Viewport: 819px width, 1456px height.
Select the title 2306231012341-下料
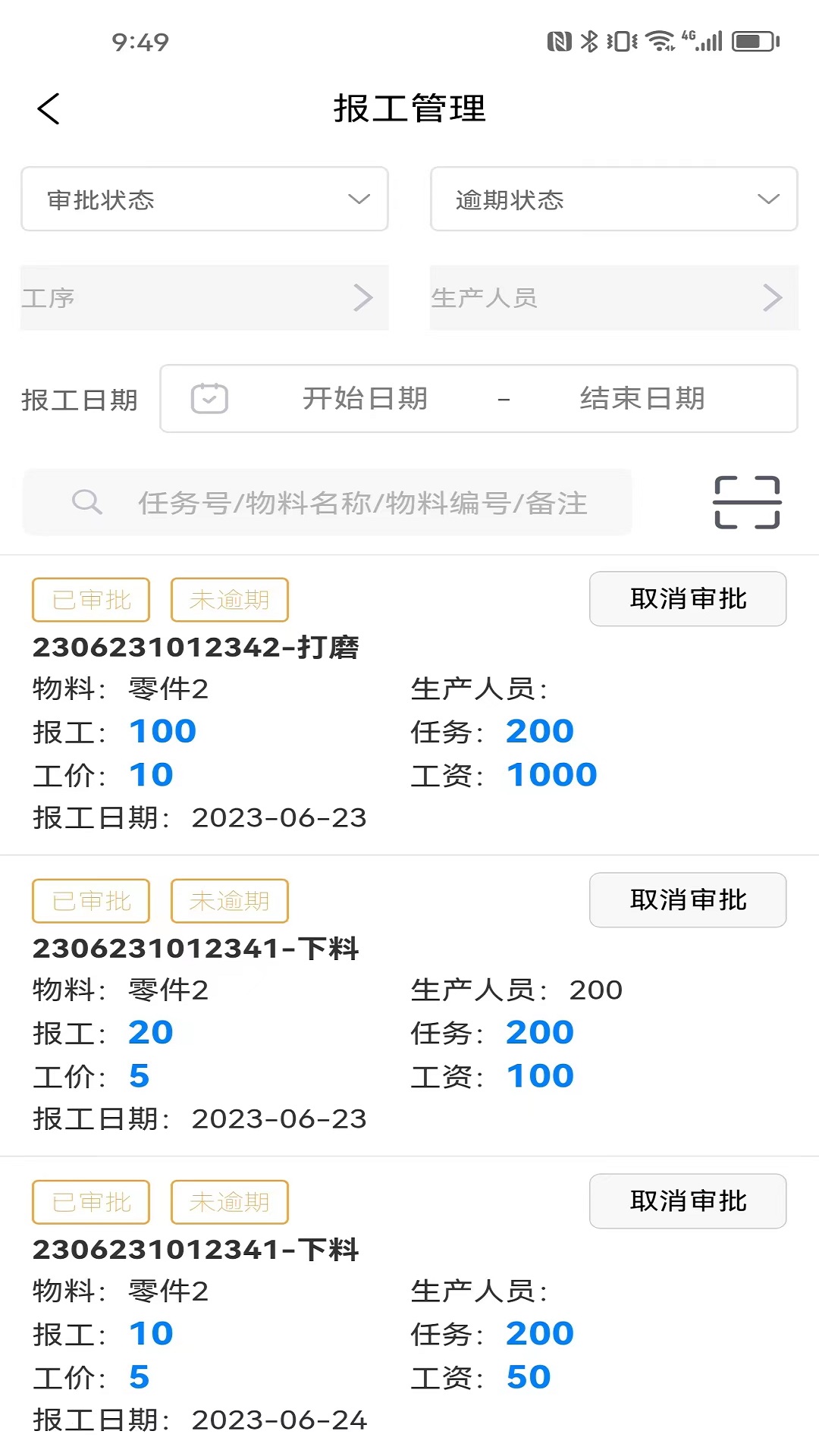point(196,949)
